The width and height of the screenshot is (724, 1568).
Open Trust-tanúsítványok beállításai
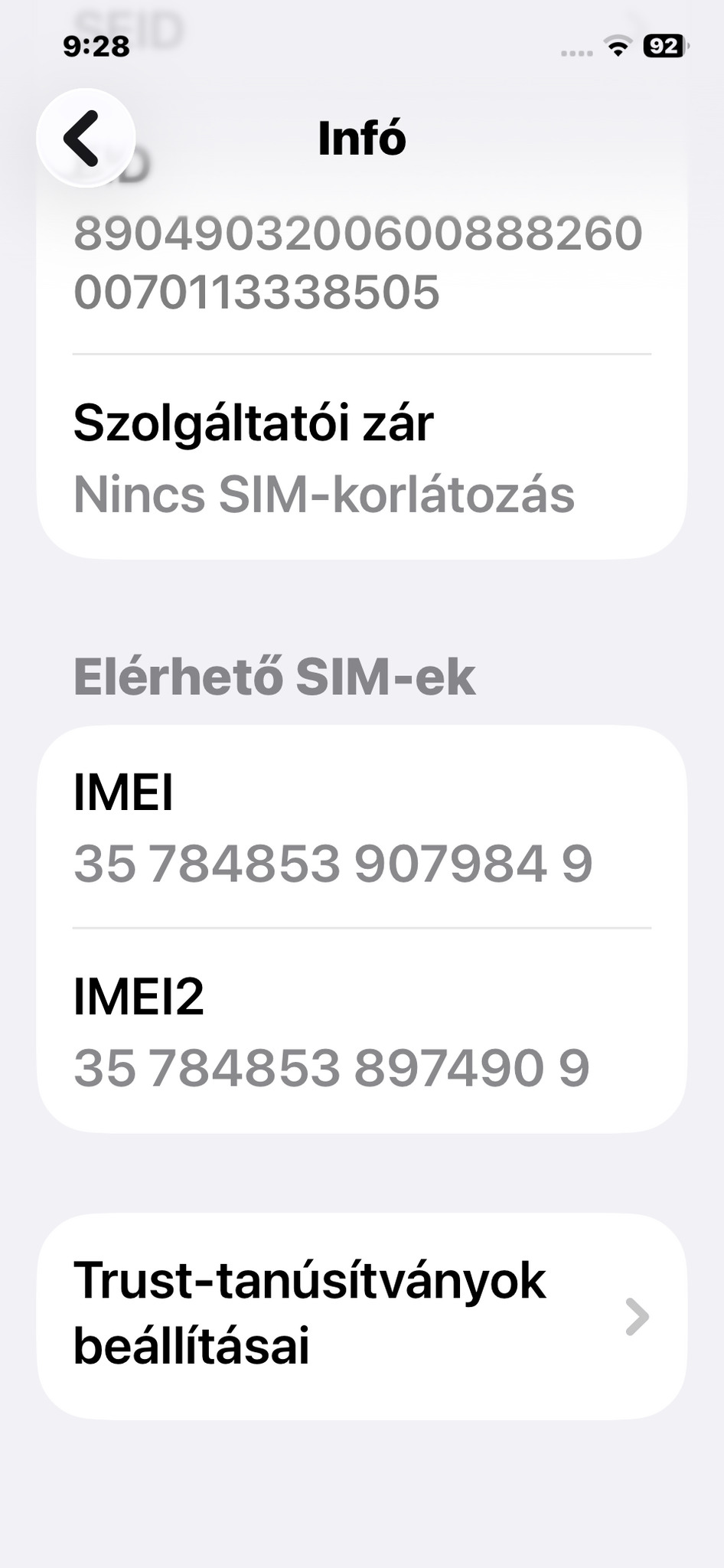(x=361, y=1315)
